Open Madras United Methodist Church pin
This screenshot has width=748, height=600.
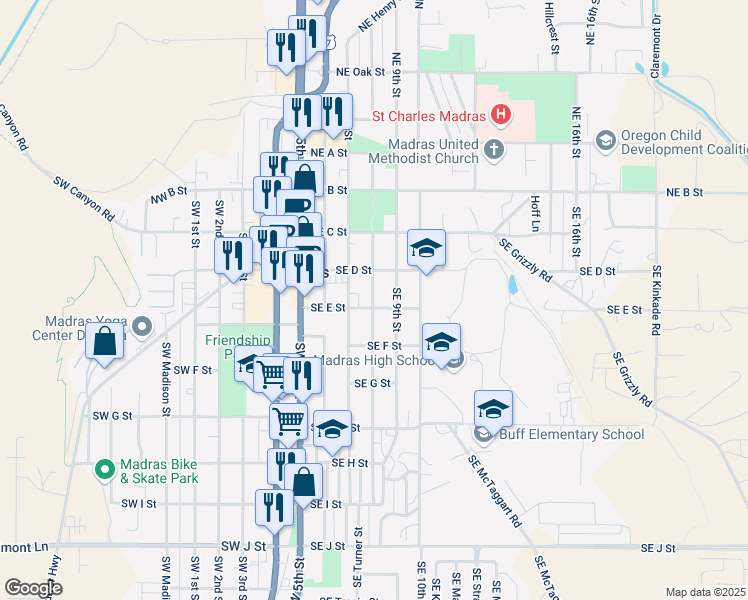(494, 150)
